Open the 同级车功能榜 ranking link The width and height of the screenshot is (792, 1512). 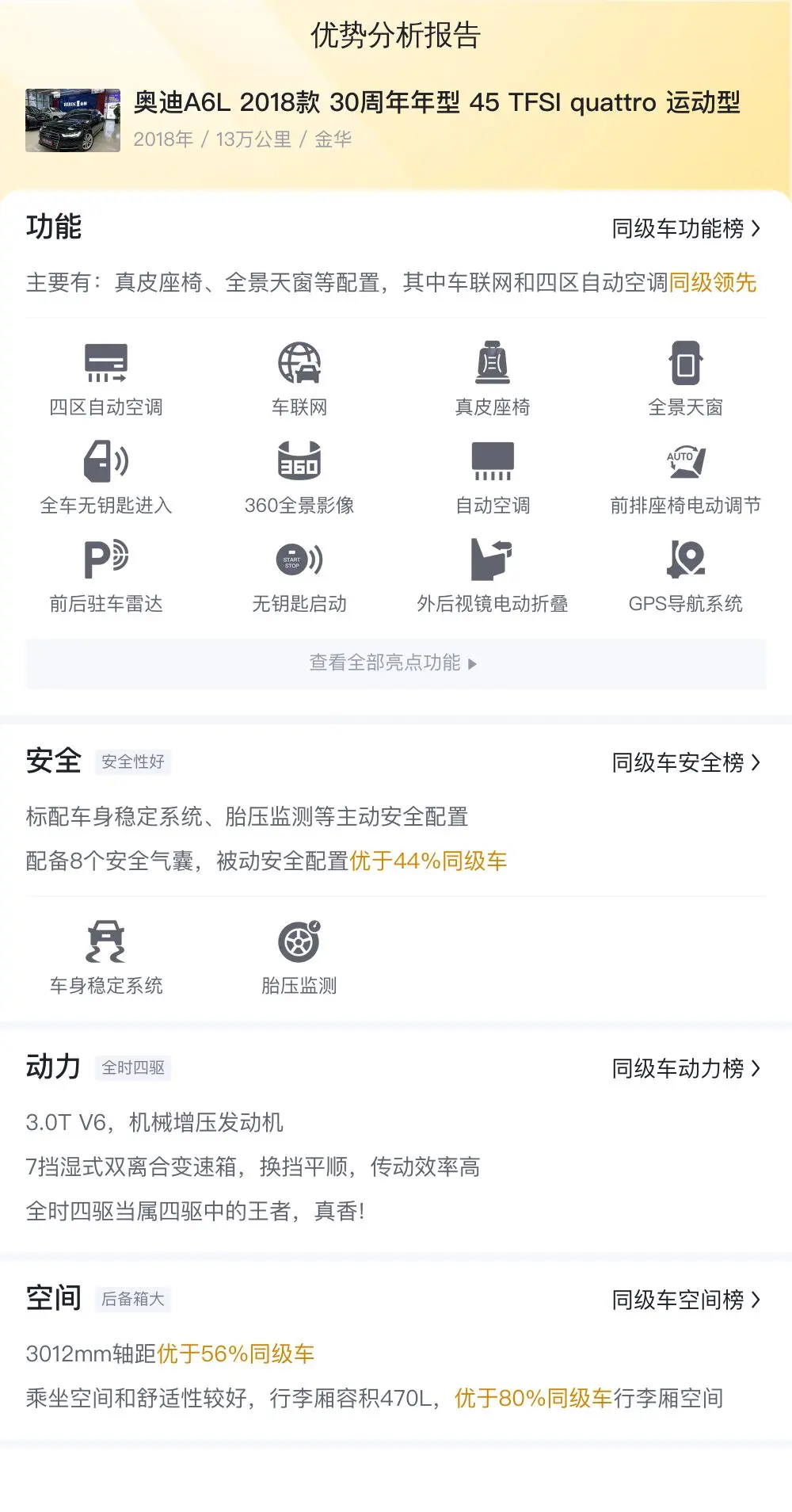coord(686,228)
